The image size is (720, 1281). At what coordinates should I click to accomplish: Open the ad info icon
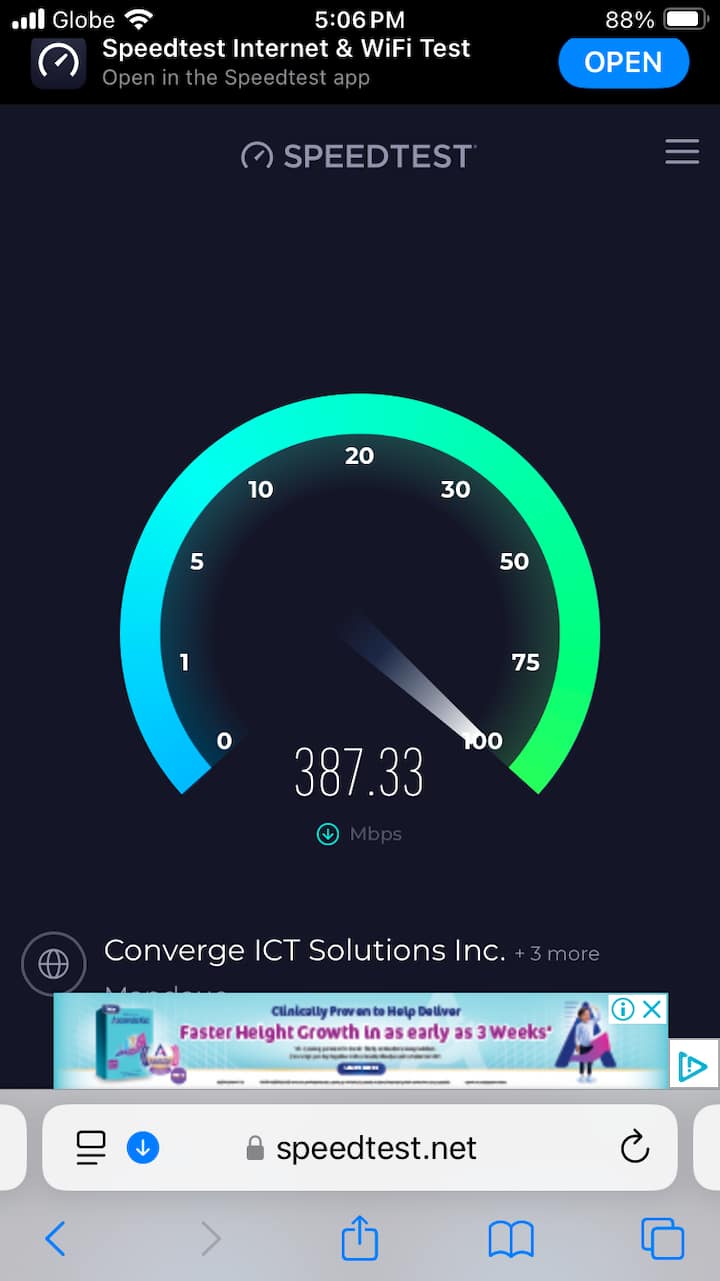pyautogui.click(x=623, y=1009)
